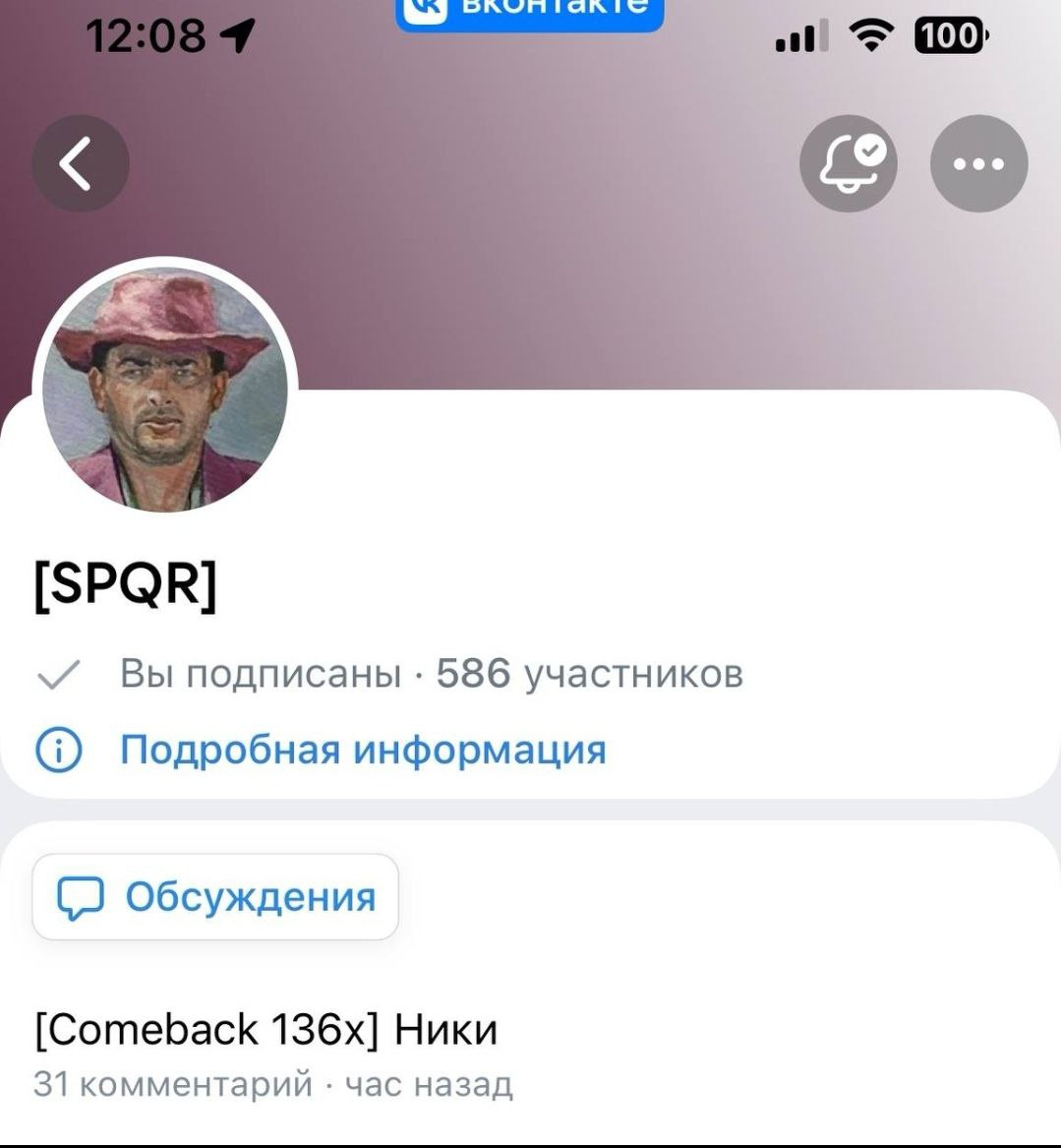Open Подробная информация details
The width and height of the screenshot is (1061, 1148).
coord(363,750)
